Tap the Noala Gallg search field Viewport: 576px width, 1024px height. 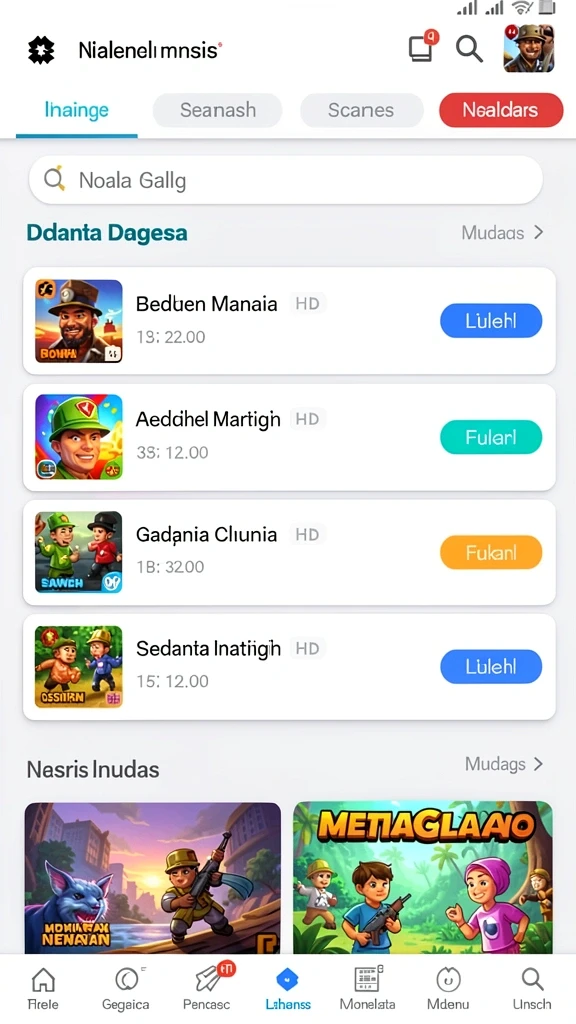point(286,180)
